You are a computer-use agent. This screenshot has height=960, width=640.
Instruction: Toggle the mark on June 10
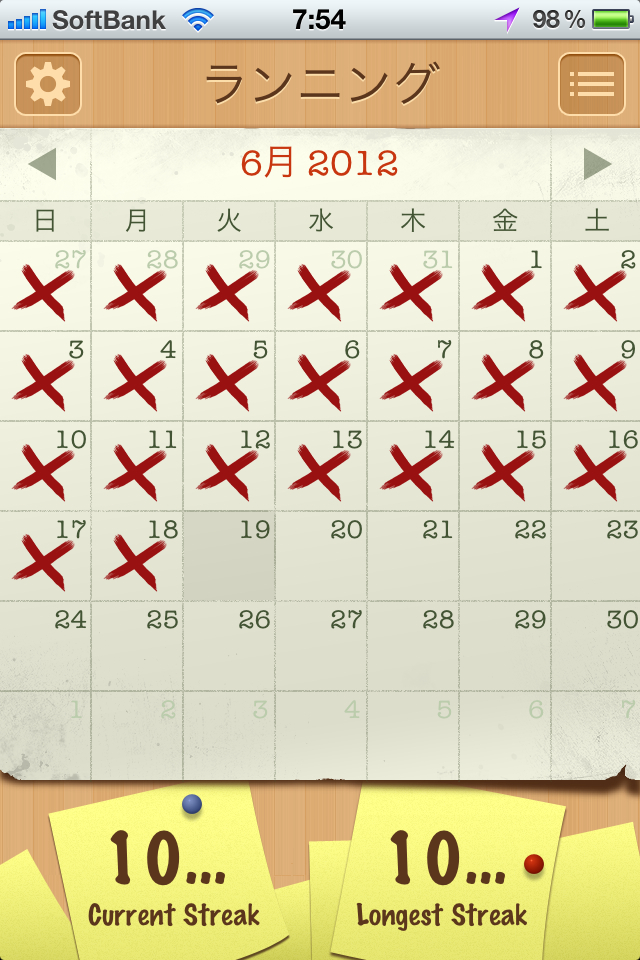pyautogui.click(x=45, y=467)
